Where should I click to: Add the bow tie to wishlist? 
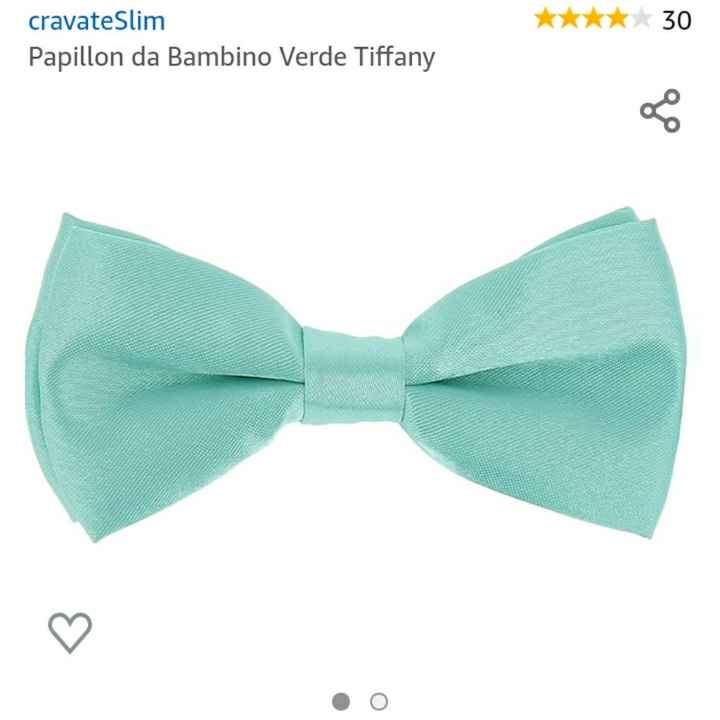click(70, 631)
